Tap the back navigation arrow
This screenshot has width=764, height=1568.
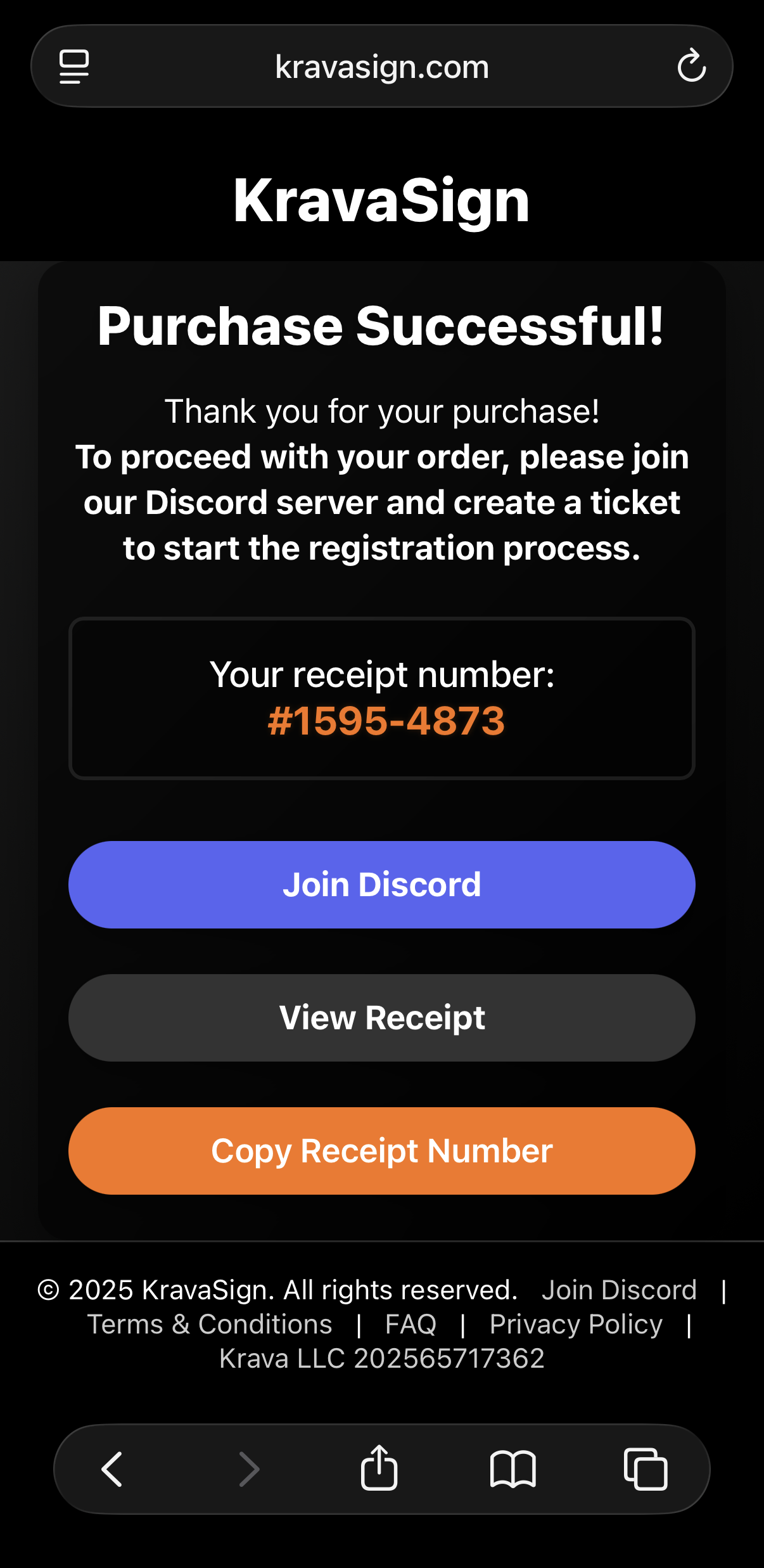click(x=112, y=1469)
